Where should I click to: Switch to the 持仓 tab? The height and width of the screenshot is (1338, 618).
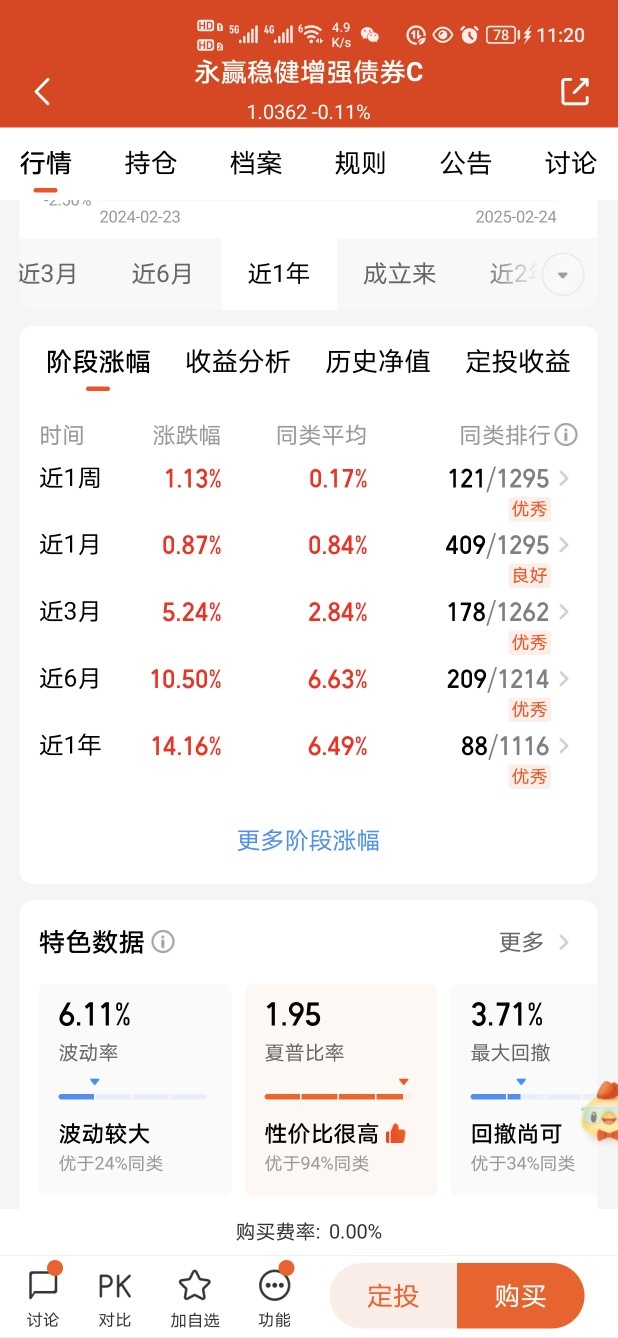click(x=151, y=163)
